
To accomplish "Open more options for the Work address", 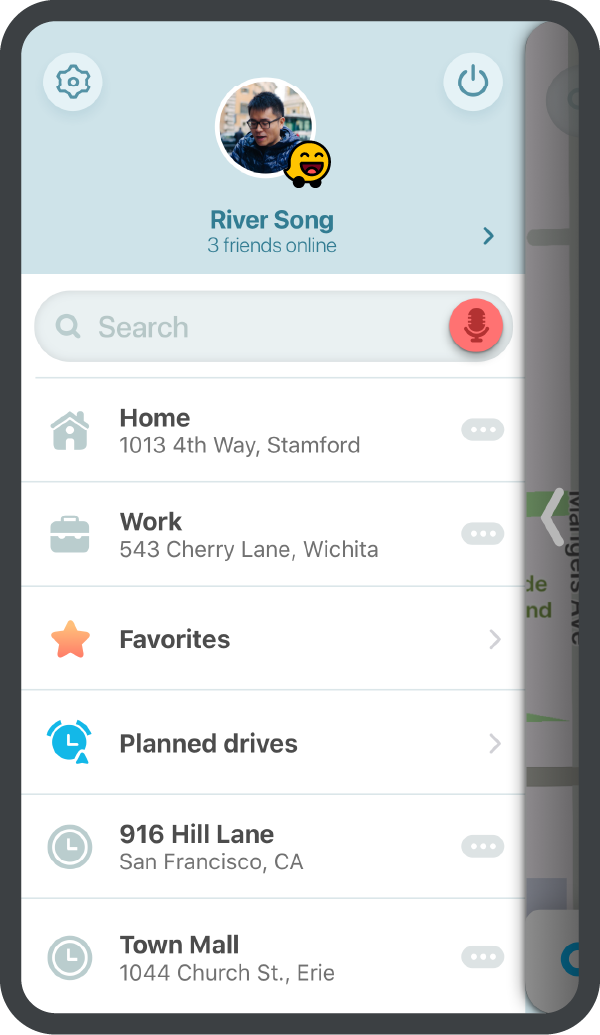I will [483, 533].
